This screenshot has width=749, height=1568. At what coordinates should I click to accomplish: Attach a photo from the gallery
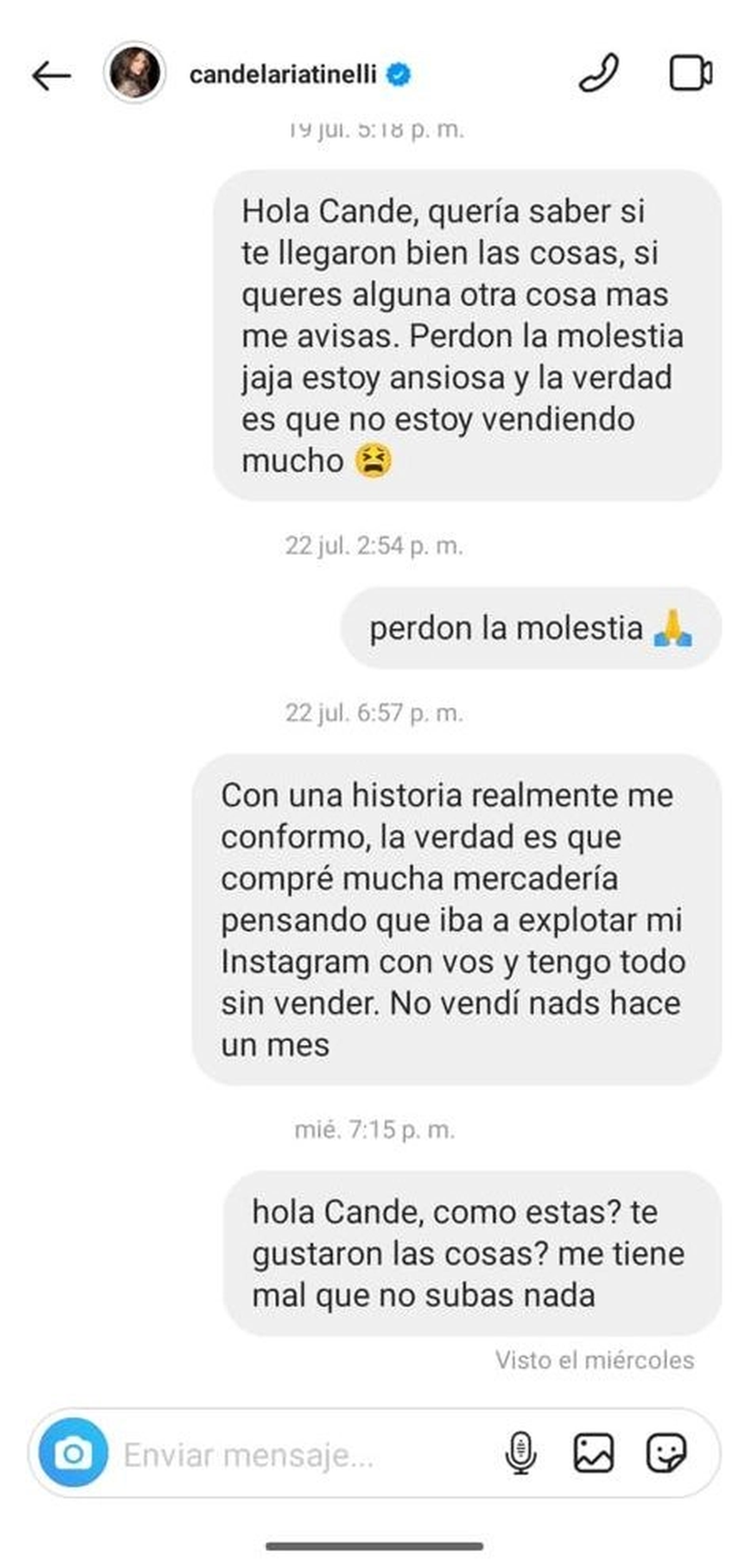[593, 1454]
